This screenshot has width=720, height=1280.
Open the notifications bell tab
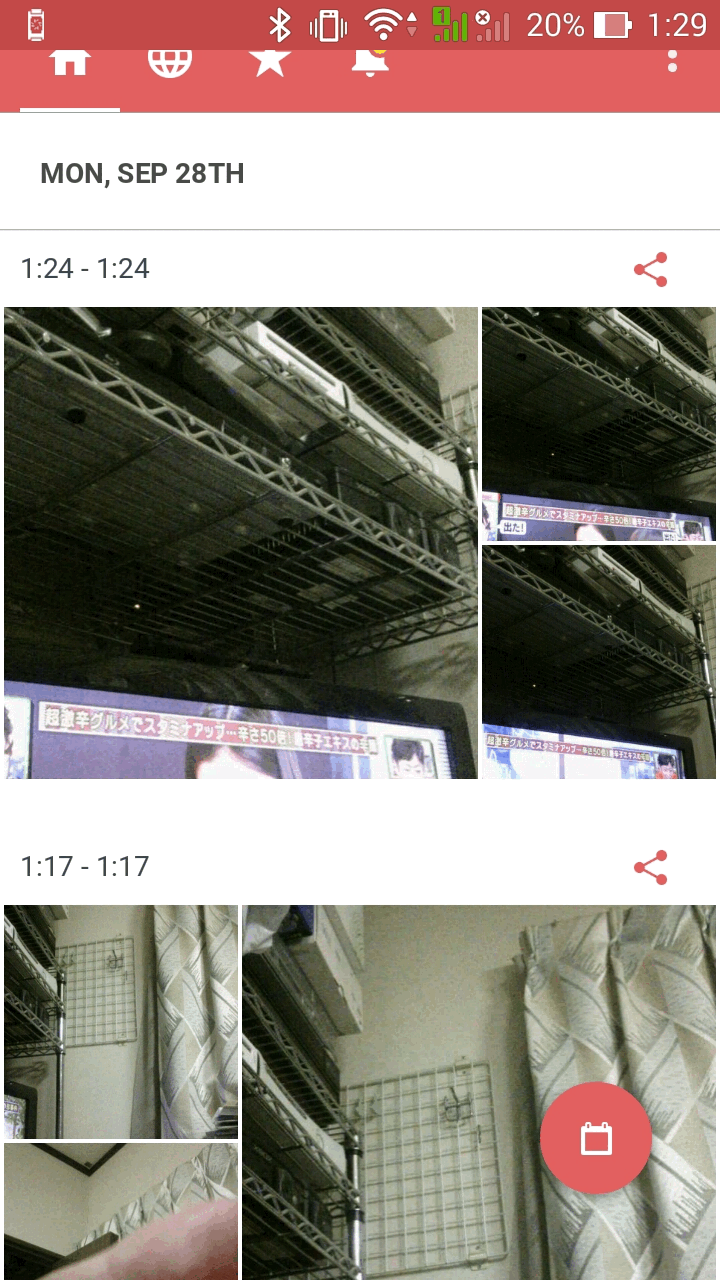coord(370,62)
